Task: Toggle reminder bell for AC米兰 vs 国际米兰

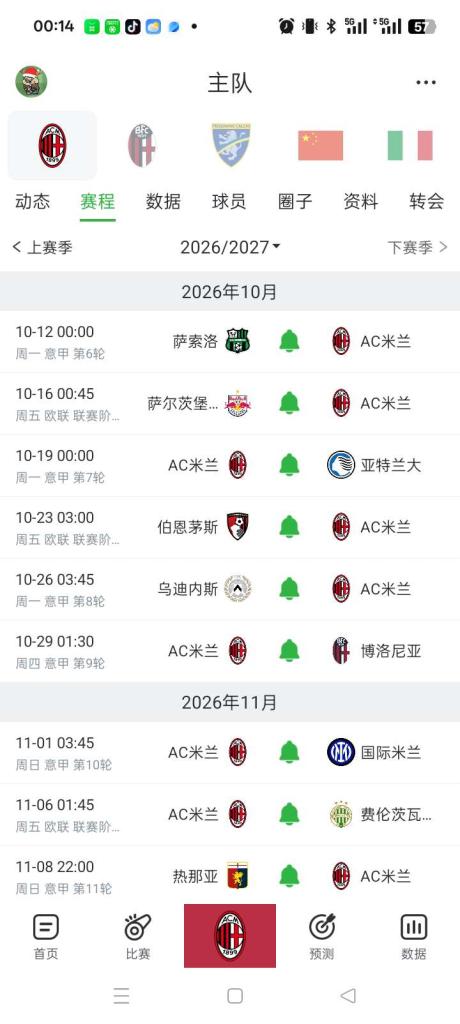Action: (289, 752)
